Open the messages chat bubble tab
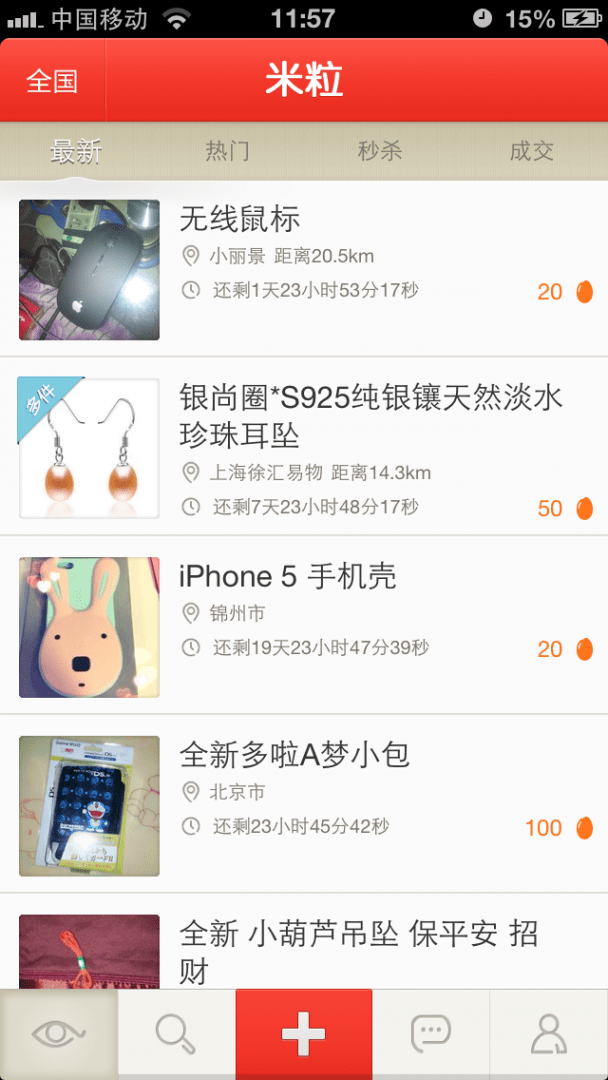This screenshot has width=608, height=1080. coord(431,1034)
